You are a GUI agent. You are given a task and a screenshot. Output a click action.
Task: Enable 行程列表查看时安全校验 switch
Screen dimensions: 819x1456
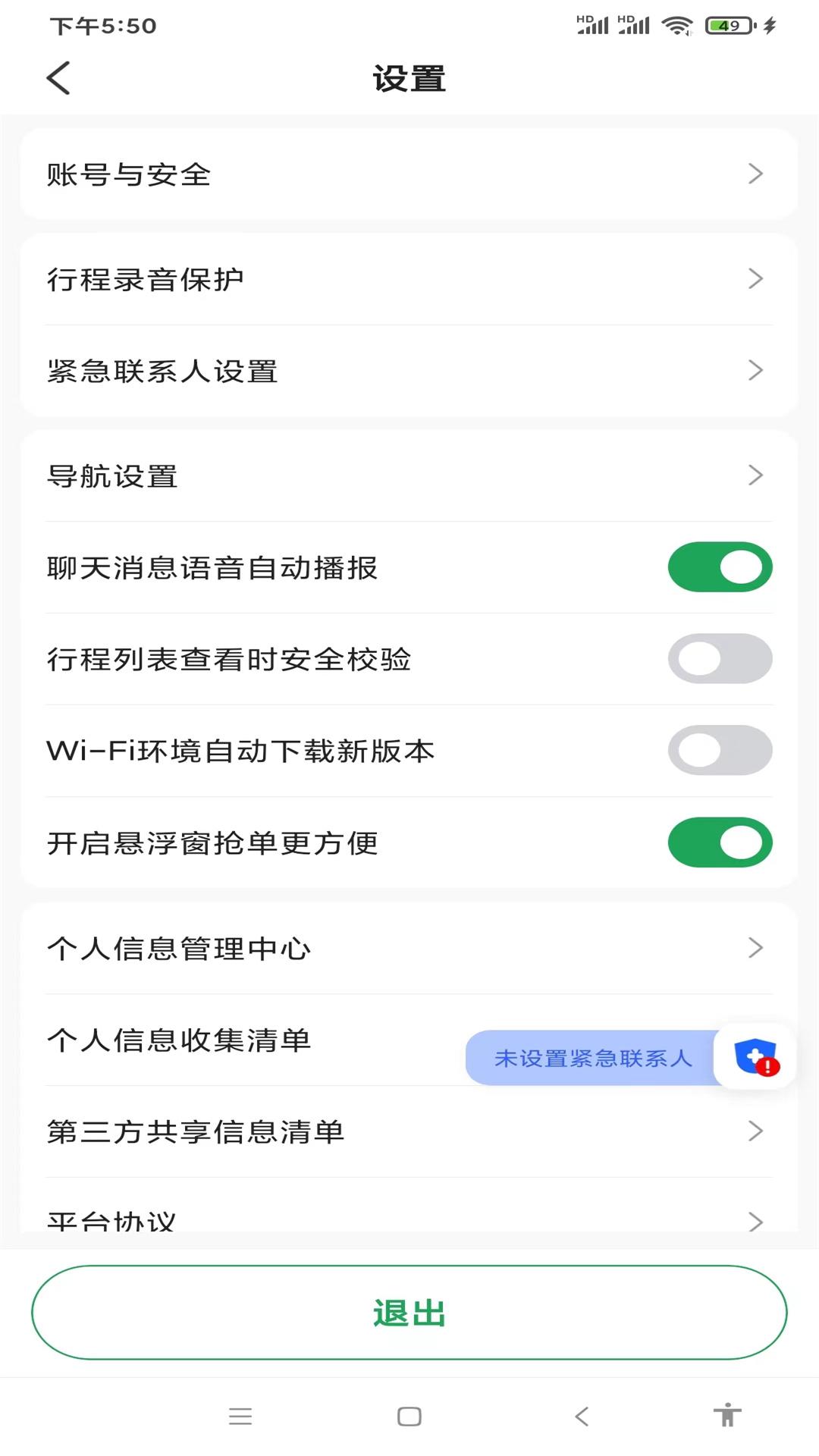[x=719, y=658]
